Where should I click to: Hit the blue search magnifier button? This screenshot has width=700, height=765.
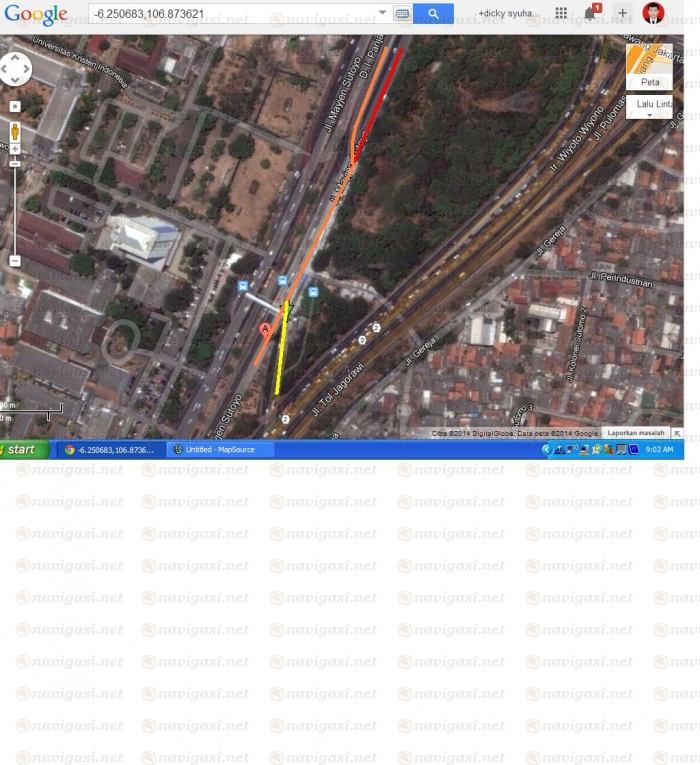click(x=433, y=14)
